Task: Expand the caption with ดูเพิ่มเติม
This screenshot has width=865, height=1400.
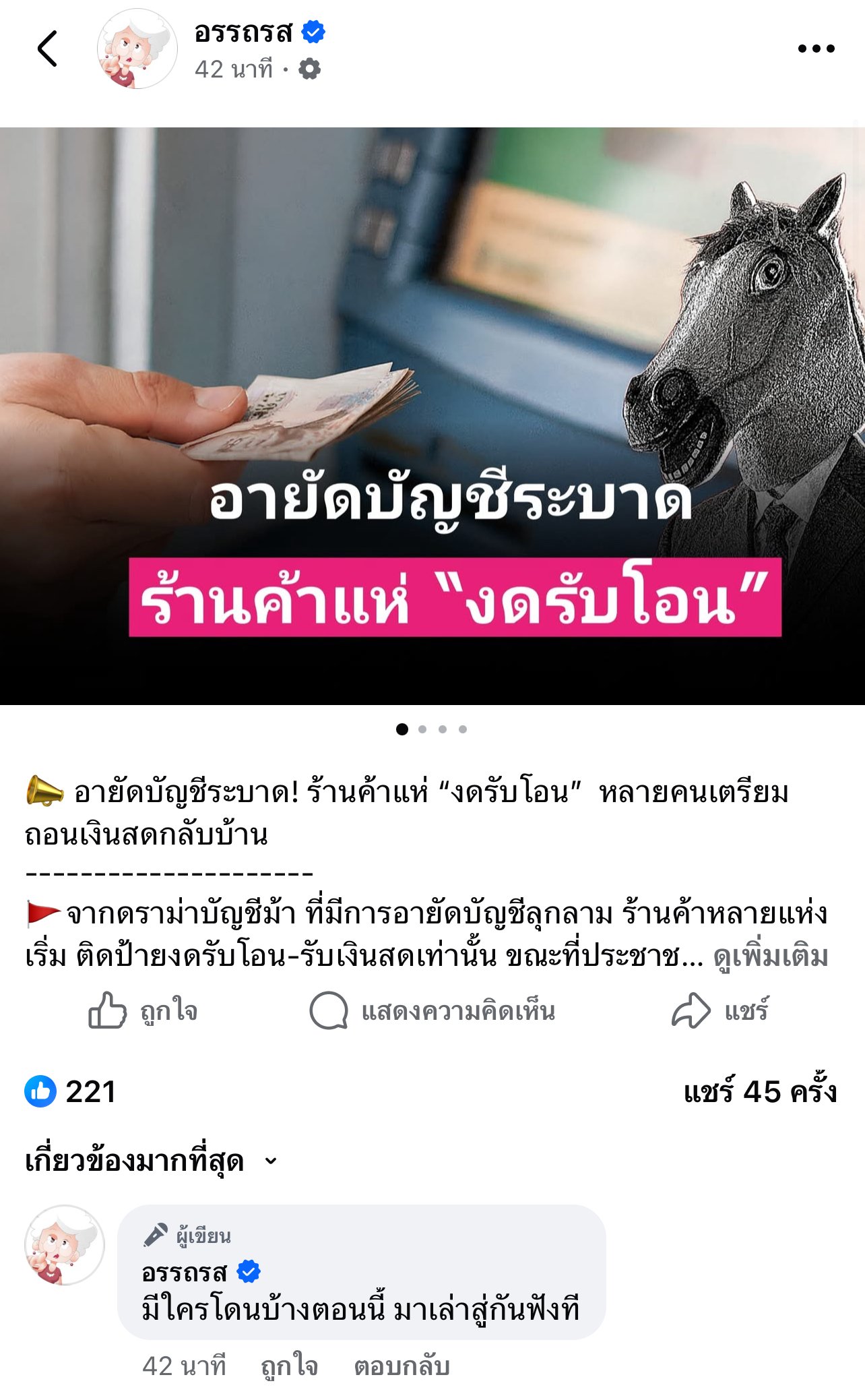Action: click(x=771, y=956)
